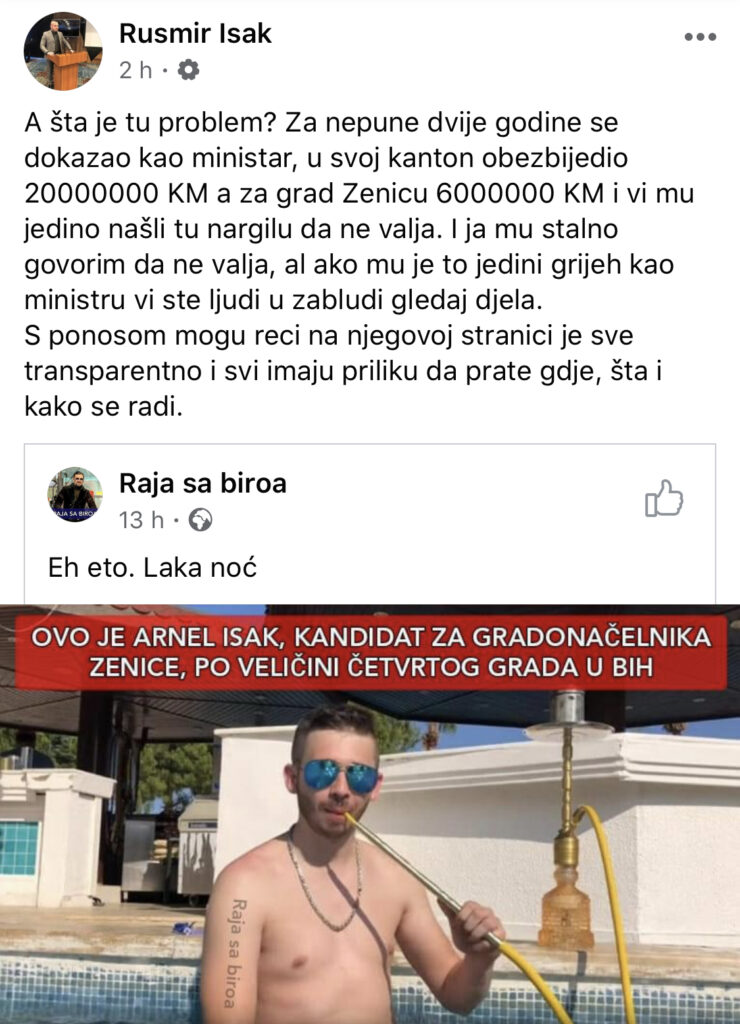Image resolution: width=740 pixels, height=1024 pixels.
Task: Like the Raja sa biroa page
Action: (x=663, y=498)
